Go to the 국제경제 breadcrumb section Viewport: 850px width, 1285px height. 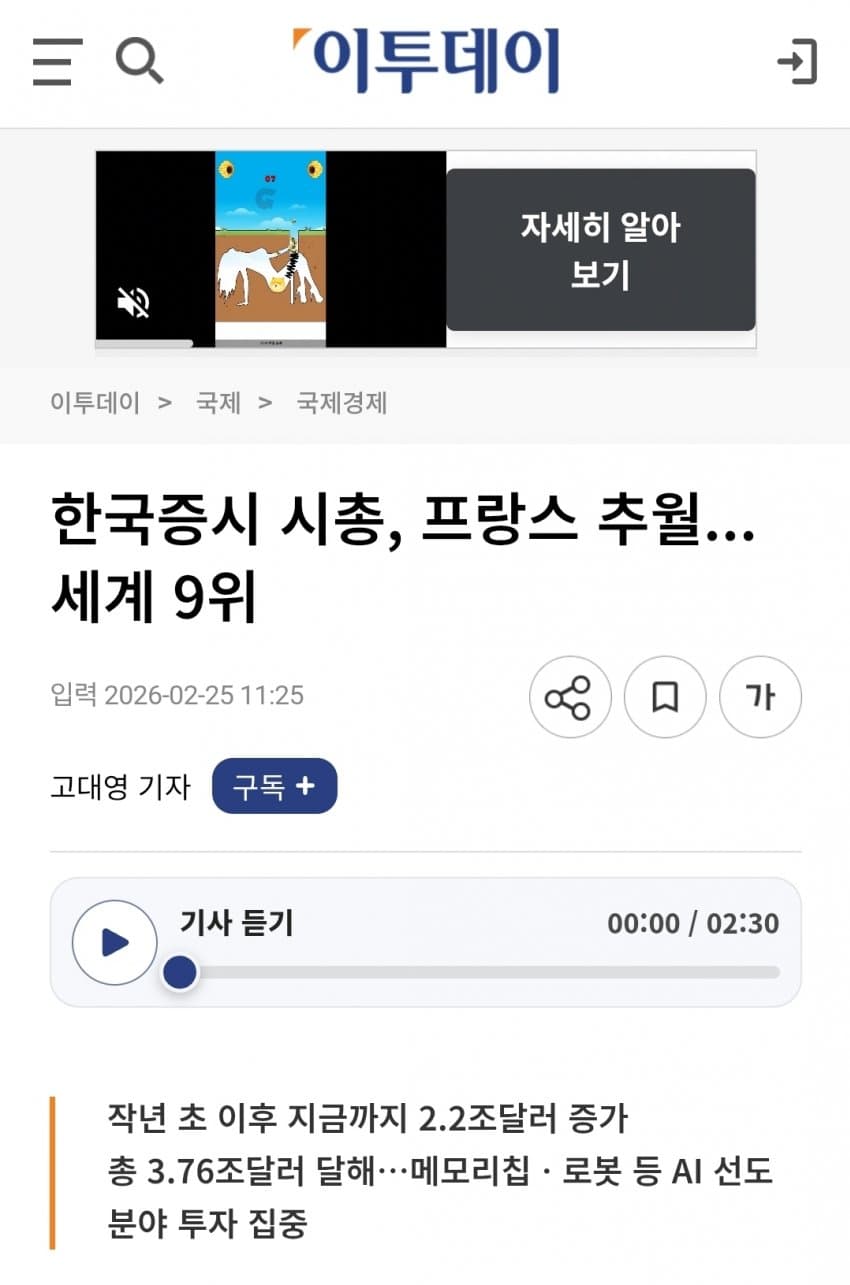(x=342, y=403)
